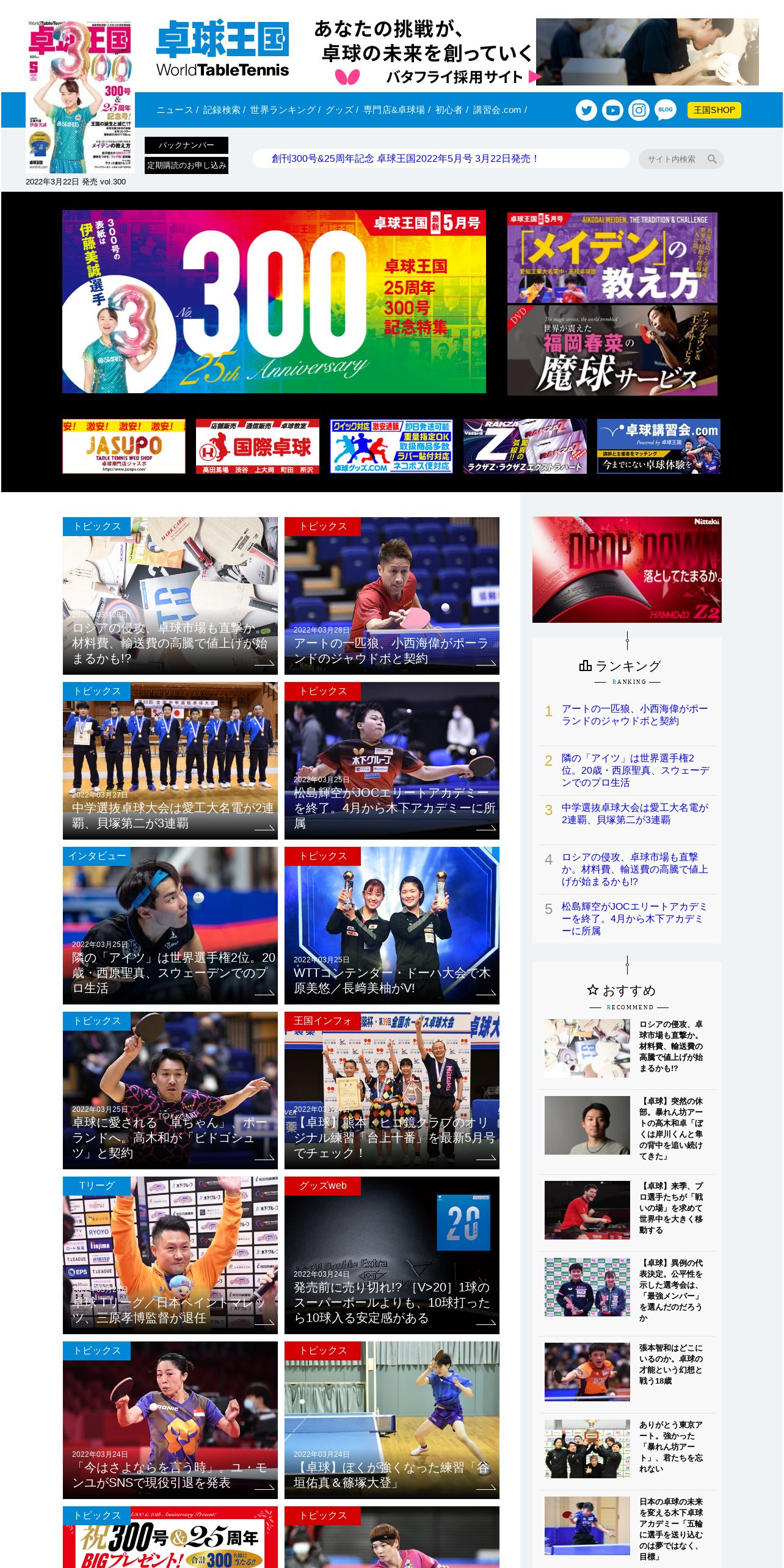
Task: Open the Instagram icon in header
Action: [x=639, y=110]
